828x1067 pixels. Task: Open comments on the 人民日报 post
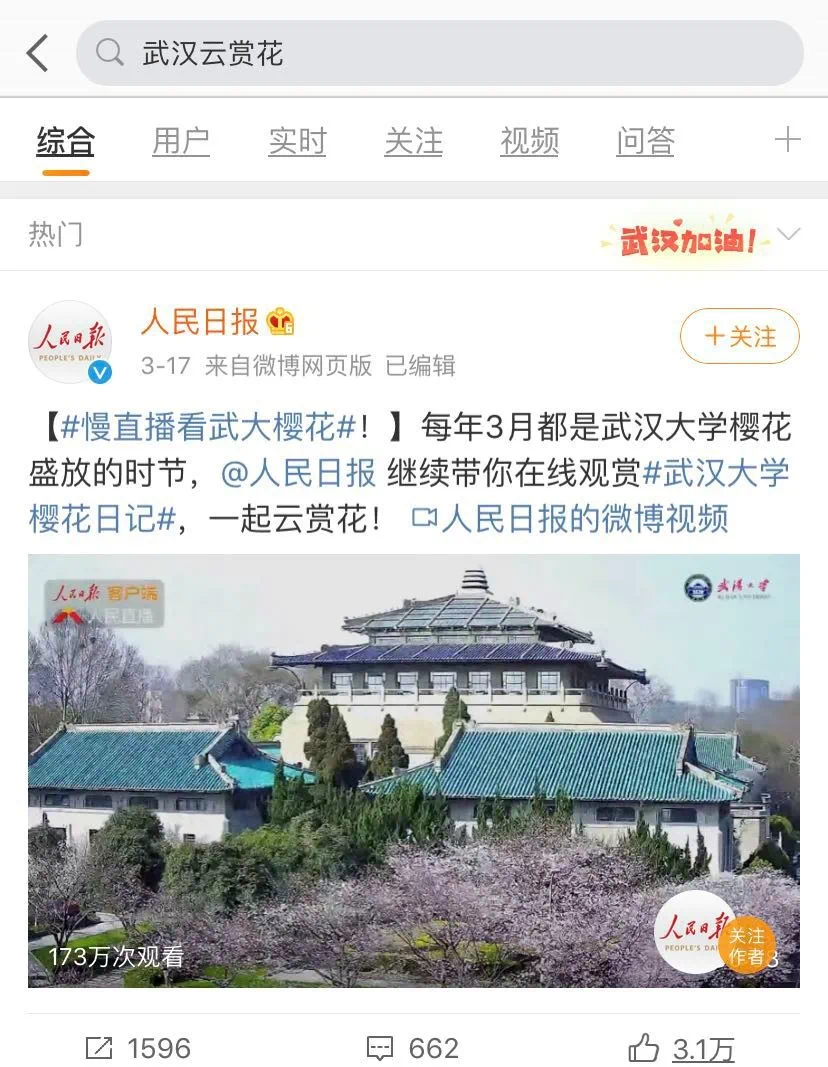pyautogui.click(x=413, y=1048)
